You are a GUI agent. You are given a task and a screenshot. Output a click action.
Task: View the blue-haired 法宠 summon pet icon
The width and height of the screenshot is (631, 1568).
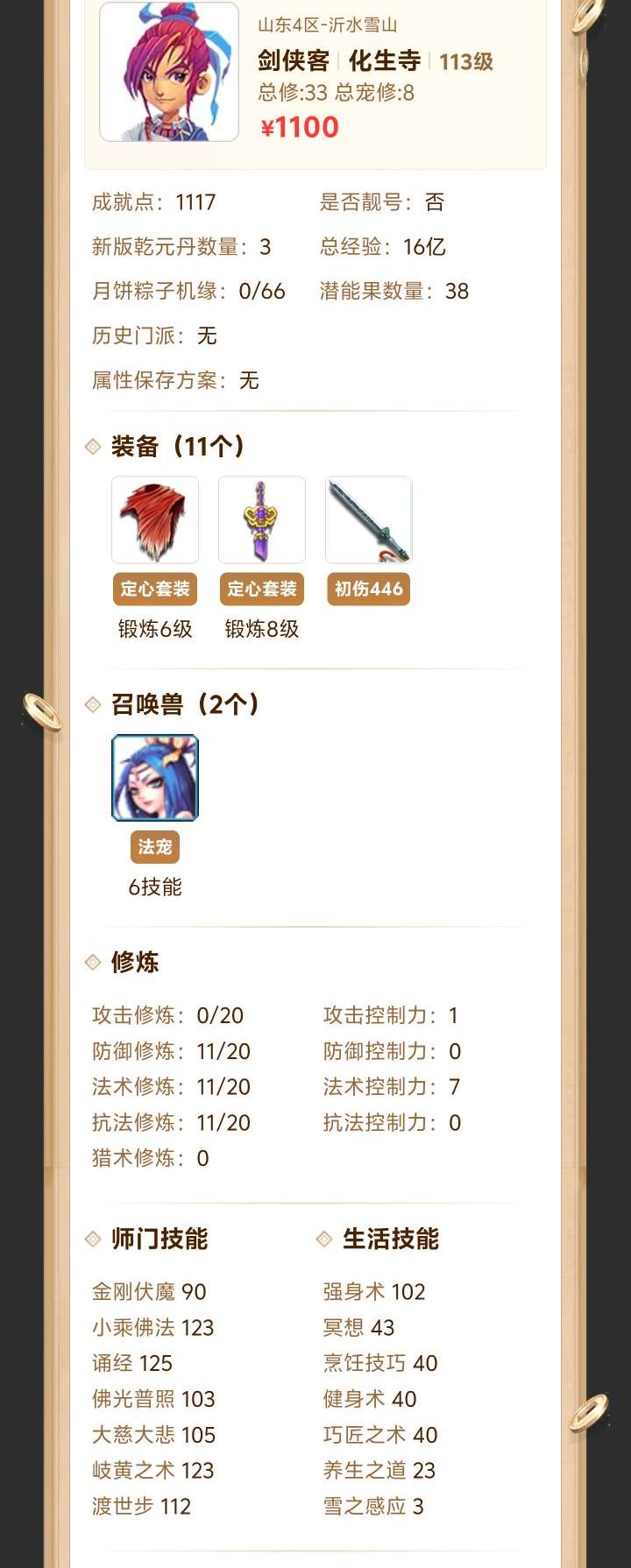coord(154,778)
